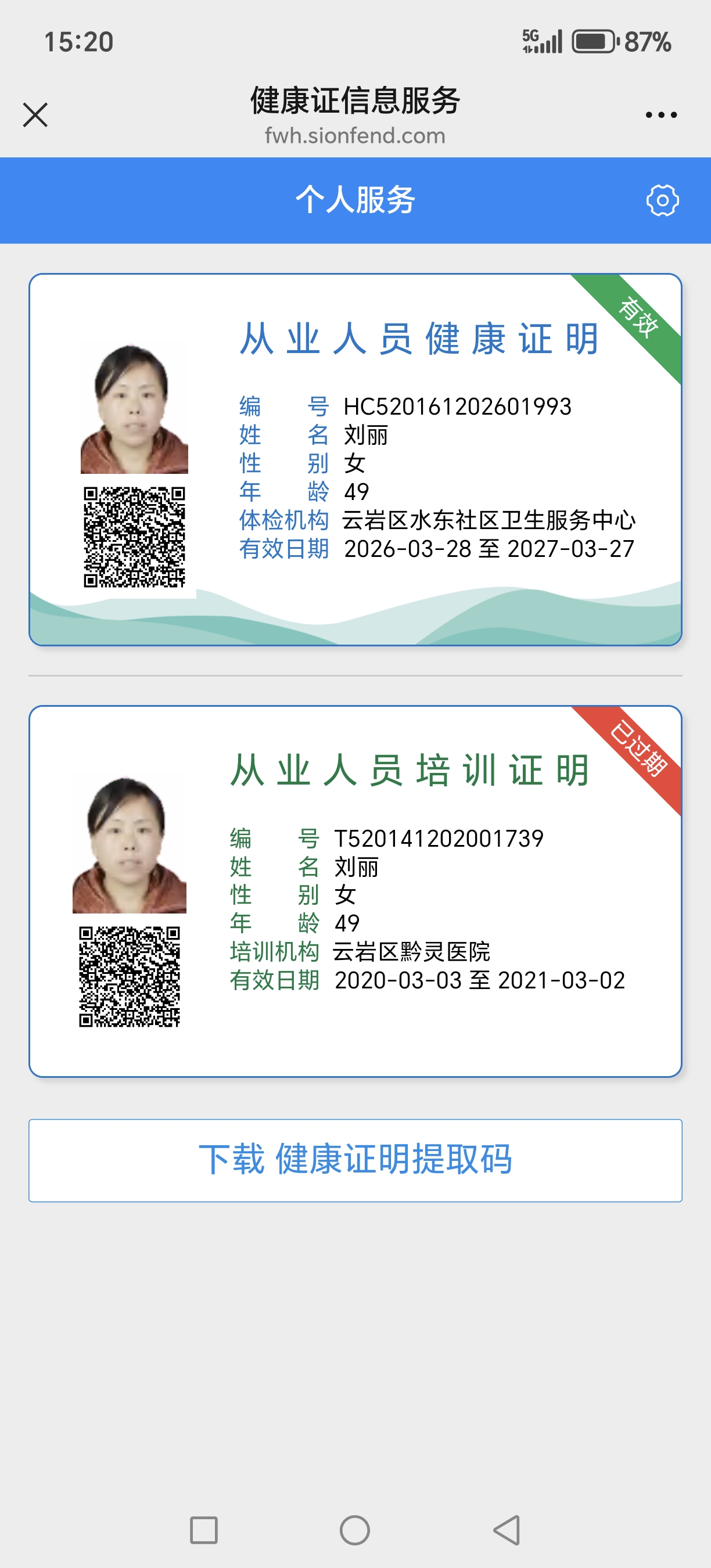This screenshot has width=711, height=1568.
Task: Open the 从业人员健康证明 card
Action: [x=355, y=459]
